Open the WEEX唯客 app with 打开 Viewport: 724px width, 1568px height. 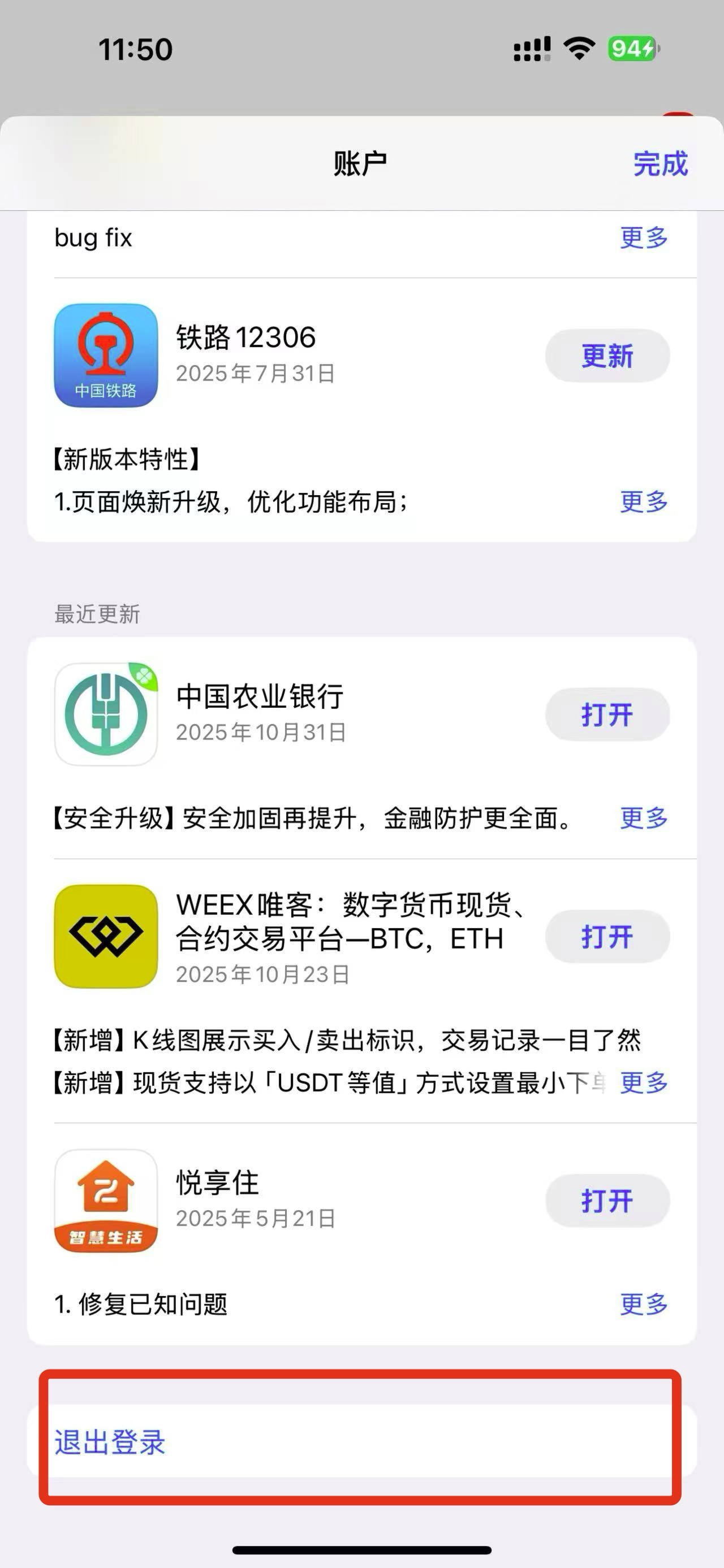607,937
